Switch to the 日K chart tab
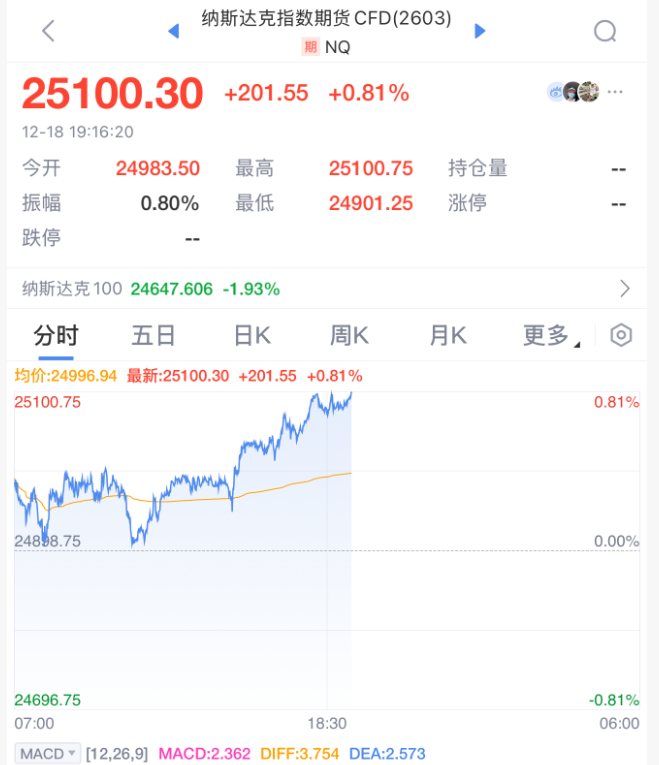This screenshot has height=765, width=659. point(252,335)
